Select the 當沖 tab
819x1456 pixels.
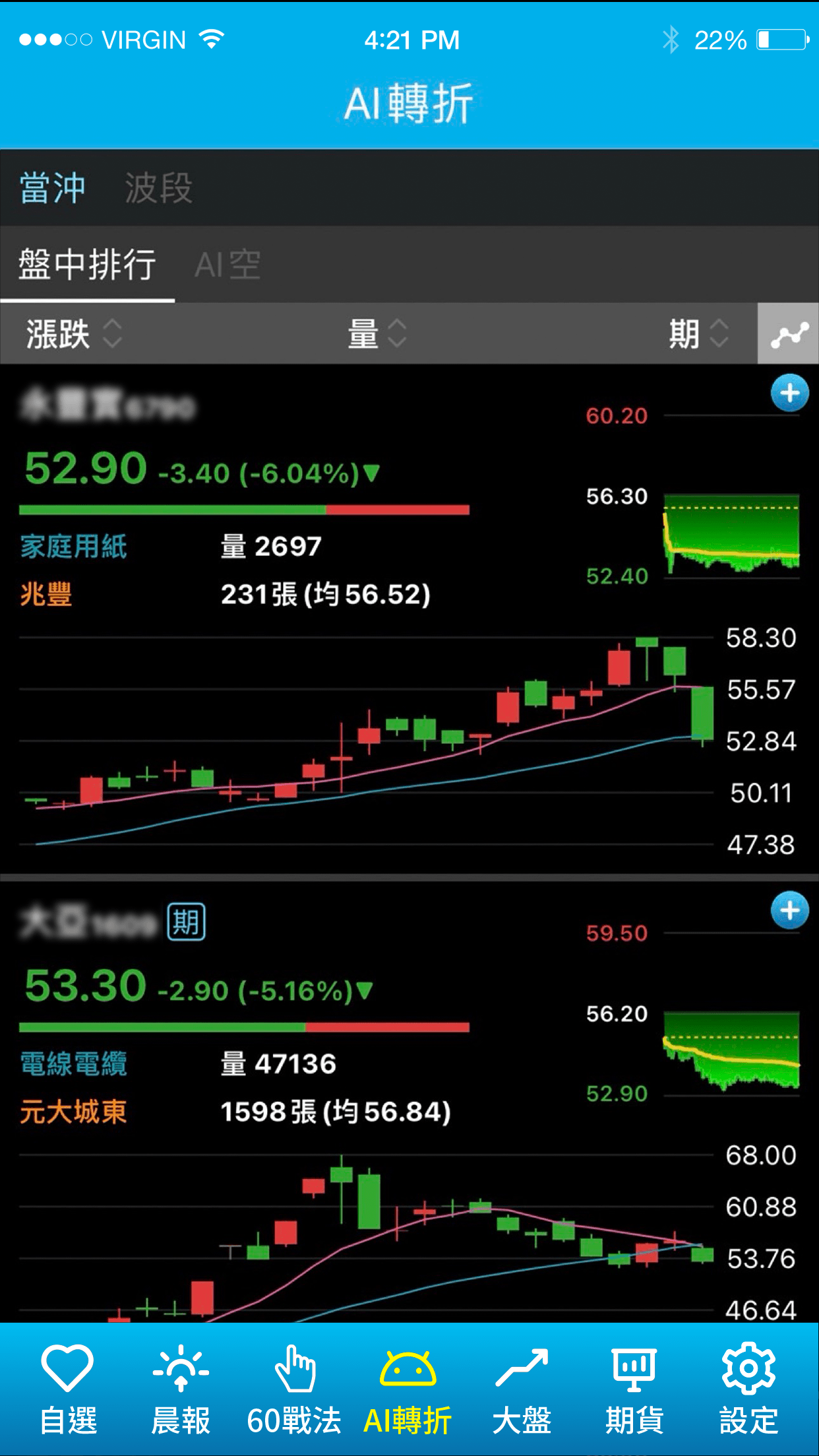coord(53,189)
